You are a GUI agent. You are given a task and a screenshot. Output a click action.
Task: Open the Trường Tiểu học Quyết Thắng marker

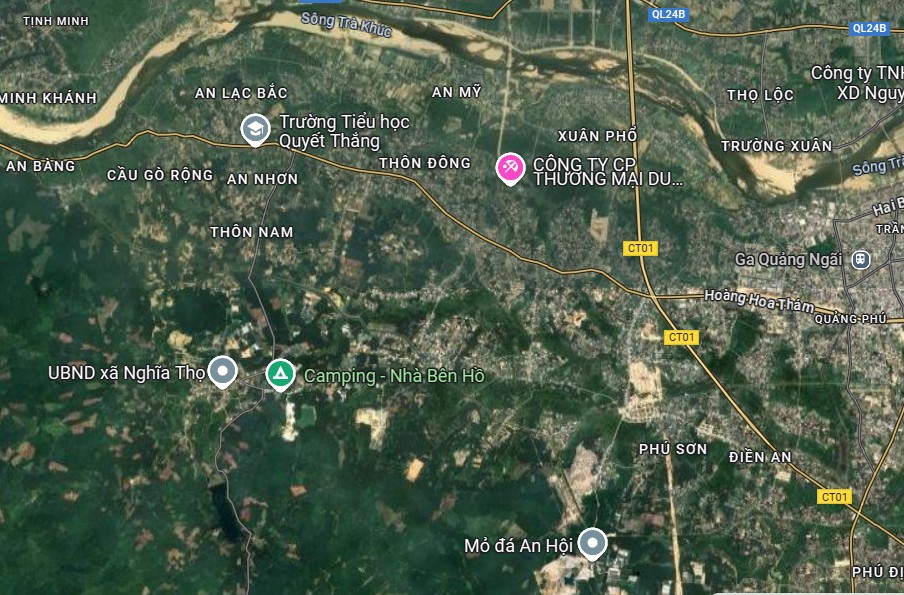tap(256, 128)
